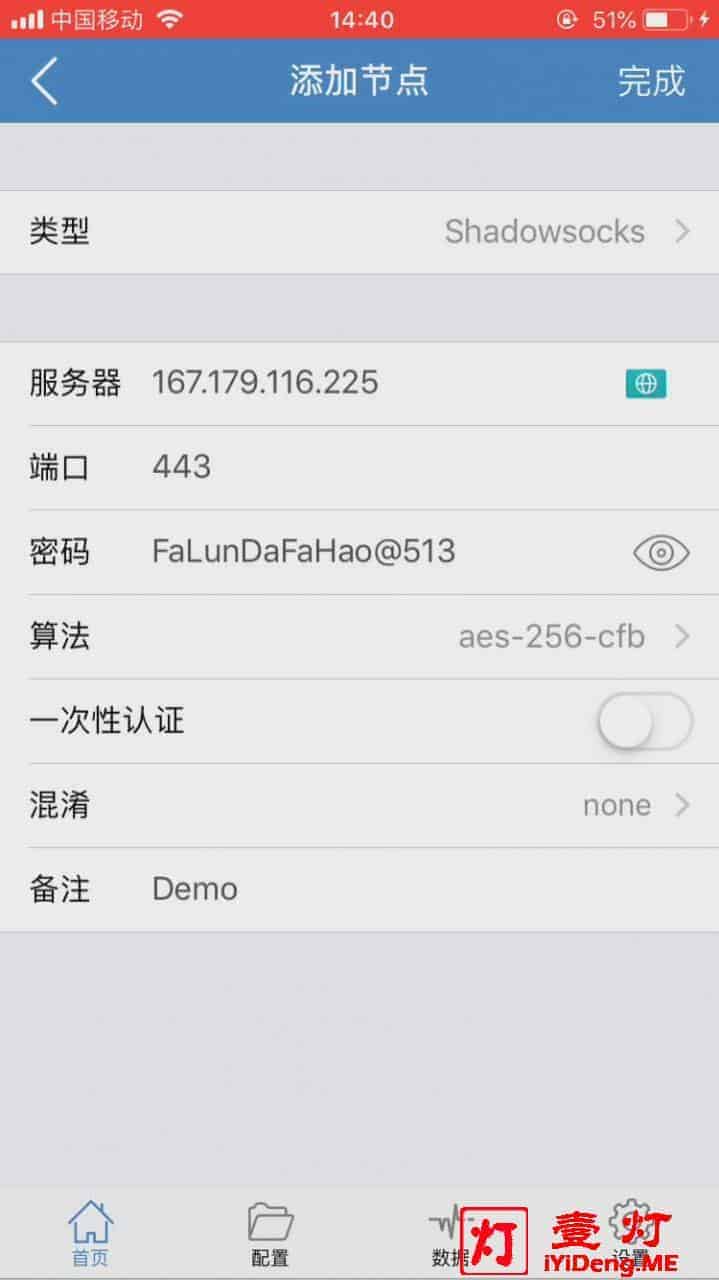Screen dimensions: 719x1280
Task: Edit the 服务器 server address field
Action: (380, 382)
